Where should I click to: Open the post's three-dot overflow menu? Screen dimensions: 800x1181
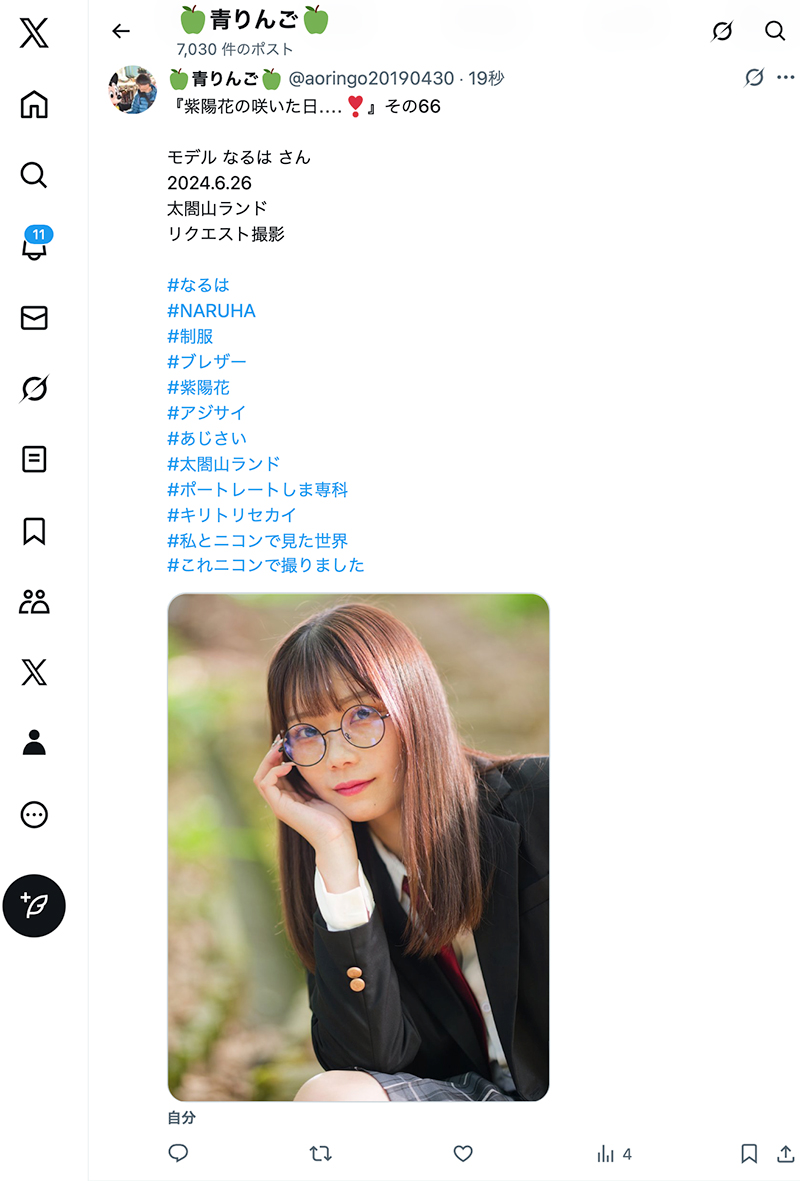point(787,77)
